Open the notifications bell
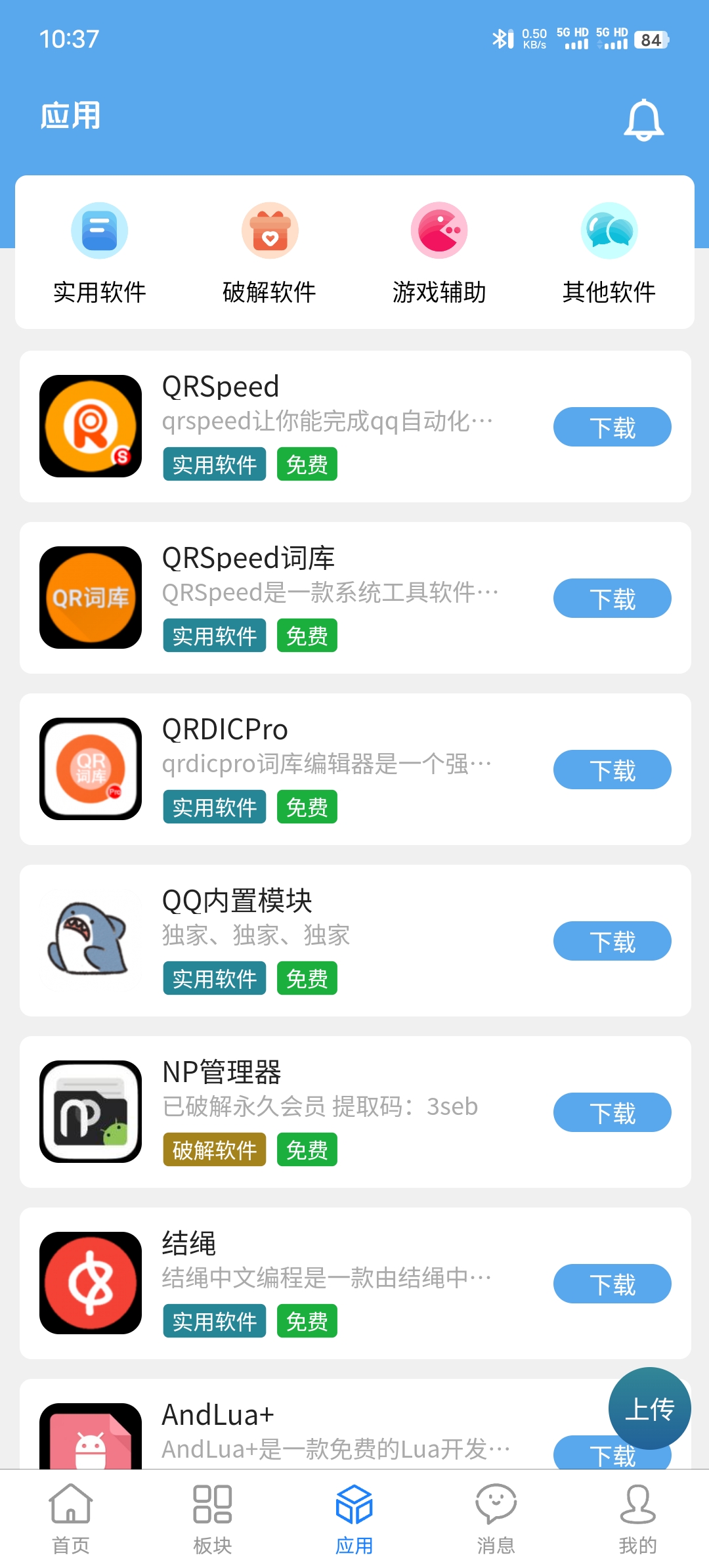Viewport: 709px width, 1568px height. [x=643, y=120]
